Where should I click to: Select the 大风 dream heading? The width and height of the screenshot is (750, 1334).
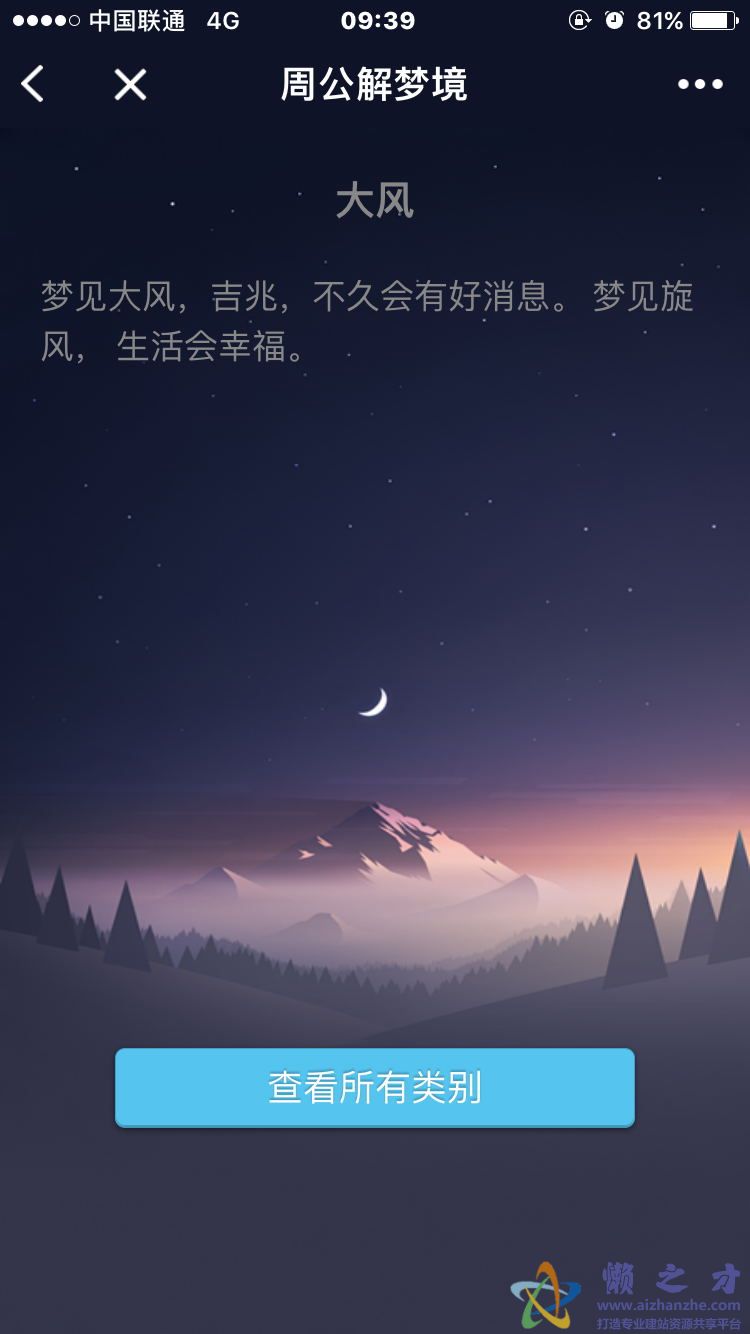tap(375, 201)
